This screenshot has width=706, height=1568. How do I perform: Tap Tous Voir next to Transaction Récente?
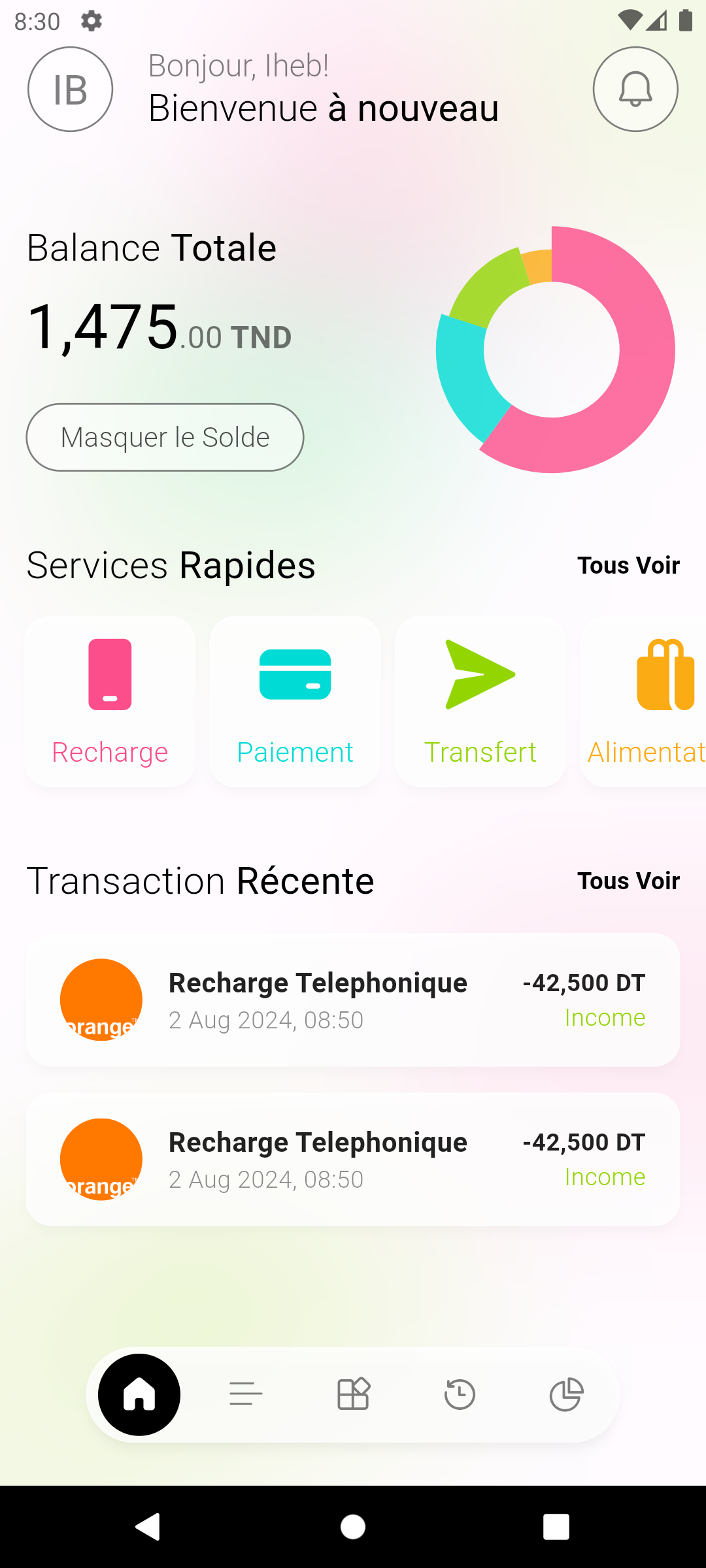(628, 880)
